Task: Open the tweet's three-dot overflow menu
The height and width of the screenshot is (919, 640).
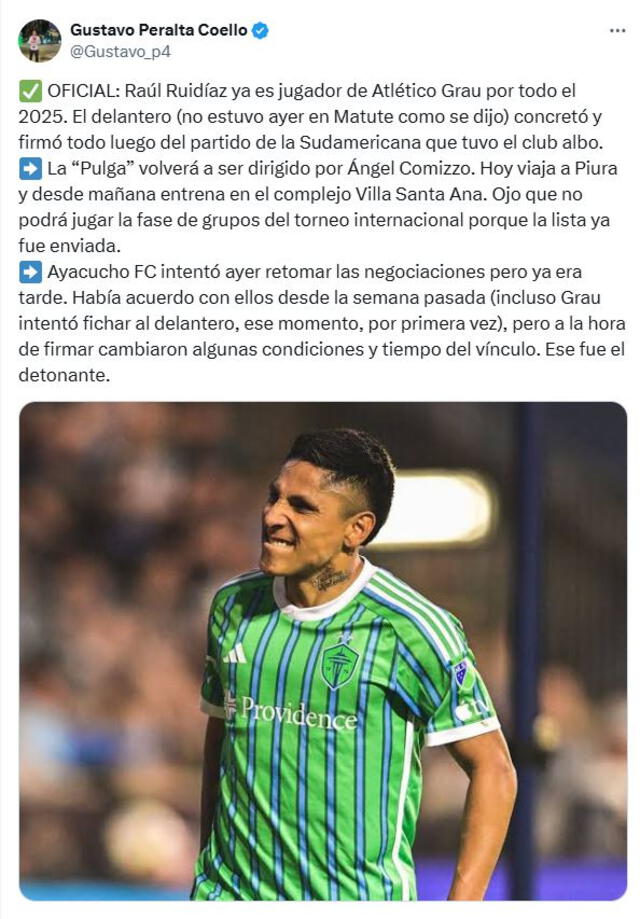Action: click(x=617, y=31)
